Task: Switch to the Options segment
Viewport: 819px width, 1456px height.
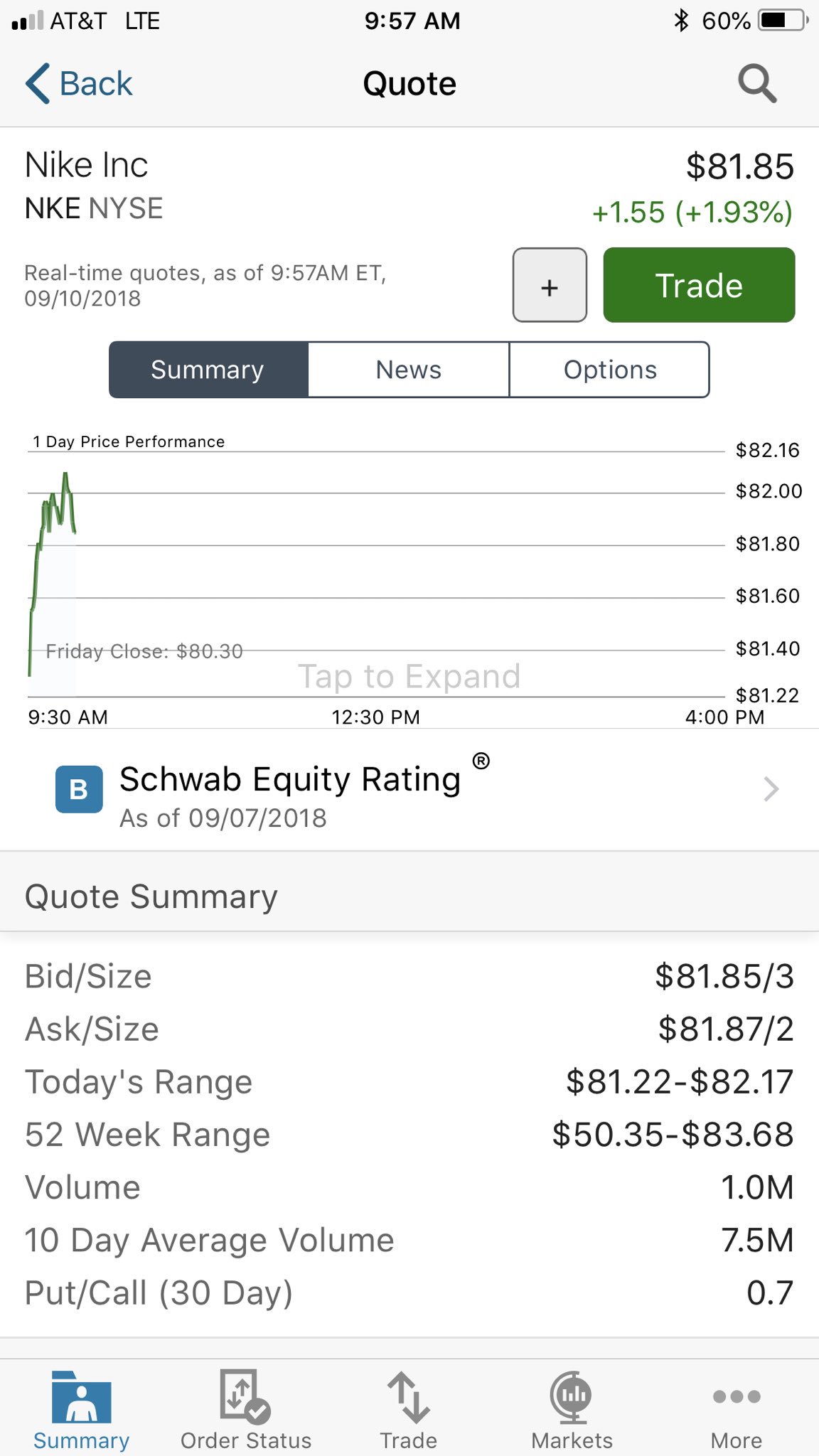Action: (609, 370)
